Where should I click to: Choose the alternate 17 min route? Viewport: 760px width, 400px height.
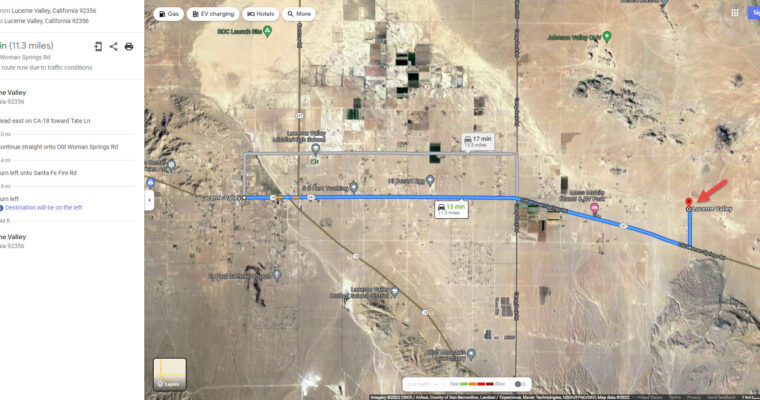(477, 141)
